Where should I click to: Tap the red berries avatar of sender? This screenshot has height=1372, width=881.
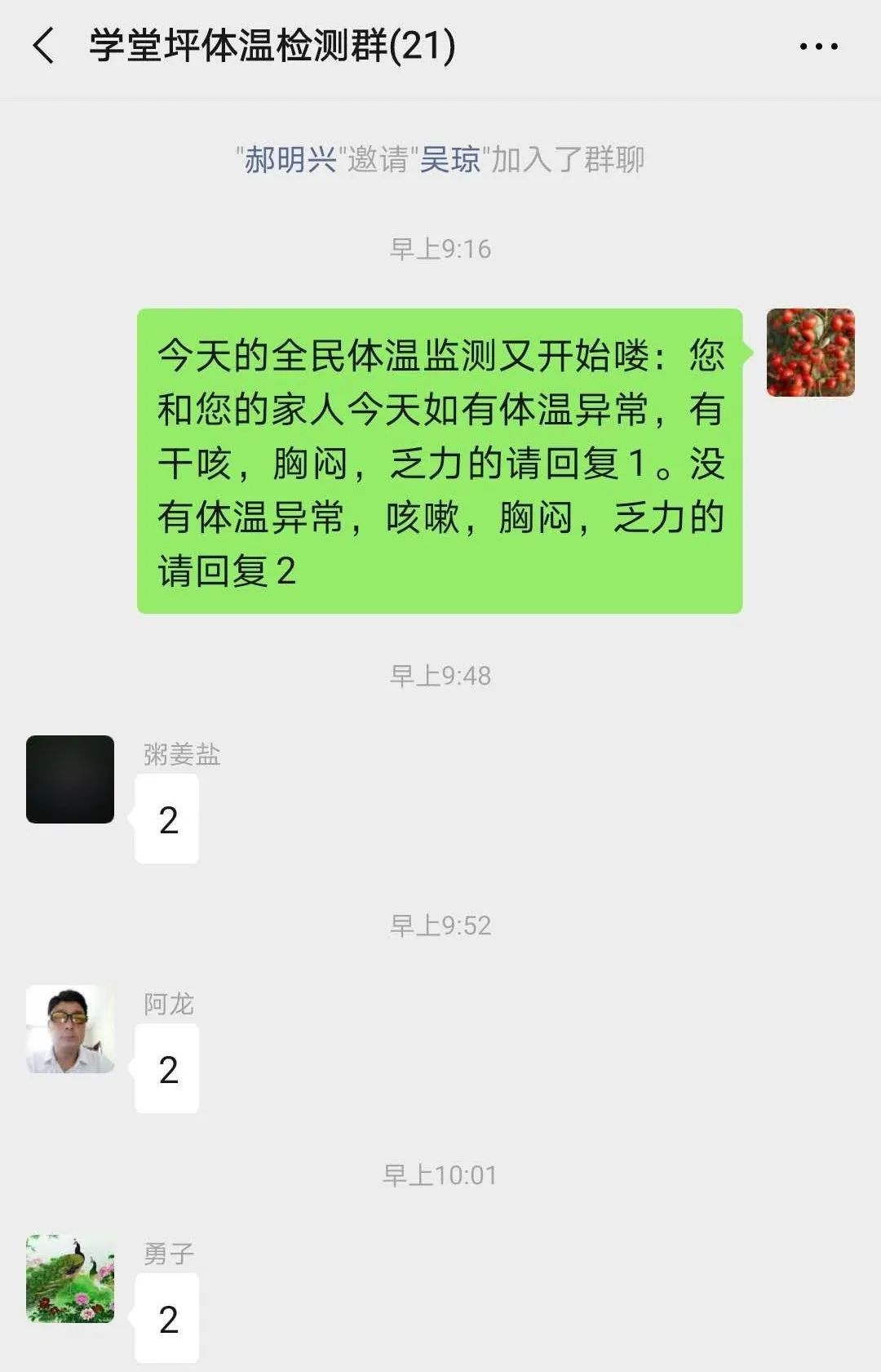coord(810,353)
